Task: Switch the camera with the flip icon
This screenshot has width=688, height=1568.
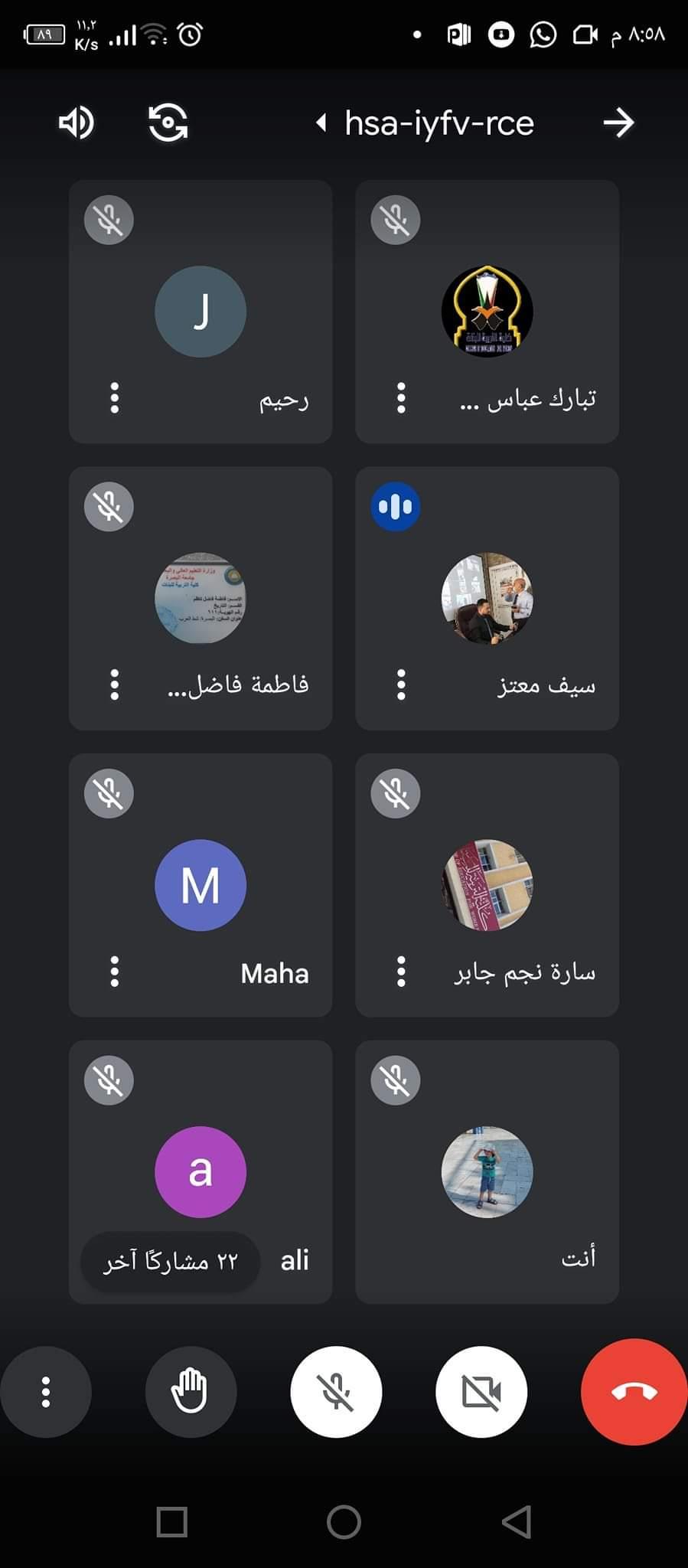Action: [168, 122]
